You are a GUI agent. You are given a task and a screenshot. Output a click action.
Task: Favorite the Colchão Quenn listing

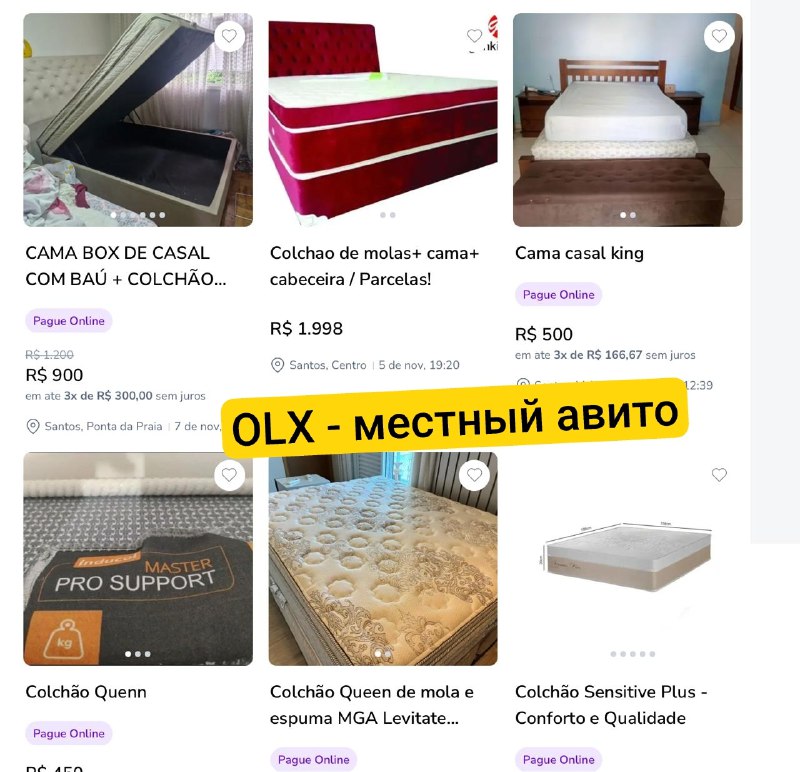pos(229,475)
